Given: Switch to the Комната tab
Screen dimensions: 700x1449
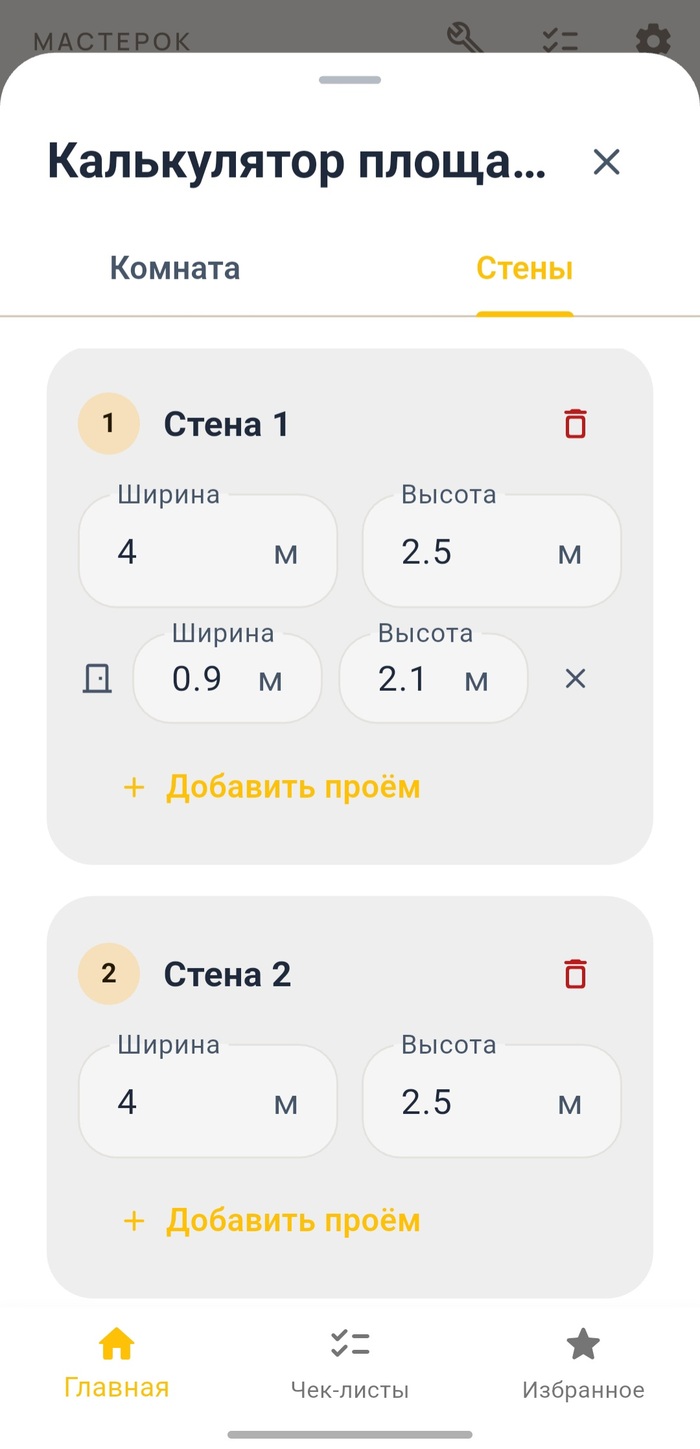Looking at the screenshot, I should point(175,268).
